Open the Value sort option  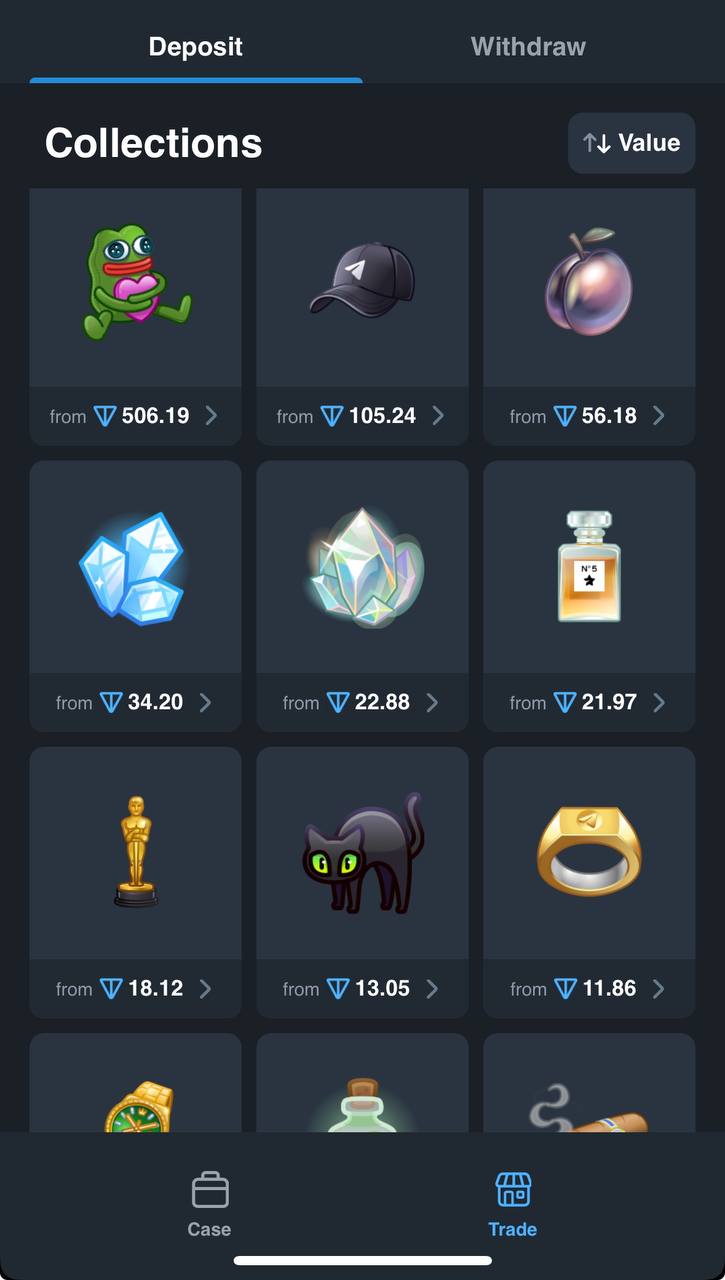631,143
